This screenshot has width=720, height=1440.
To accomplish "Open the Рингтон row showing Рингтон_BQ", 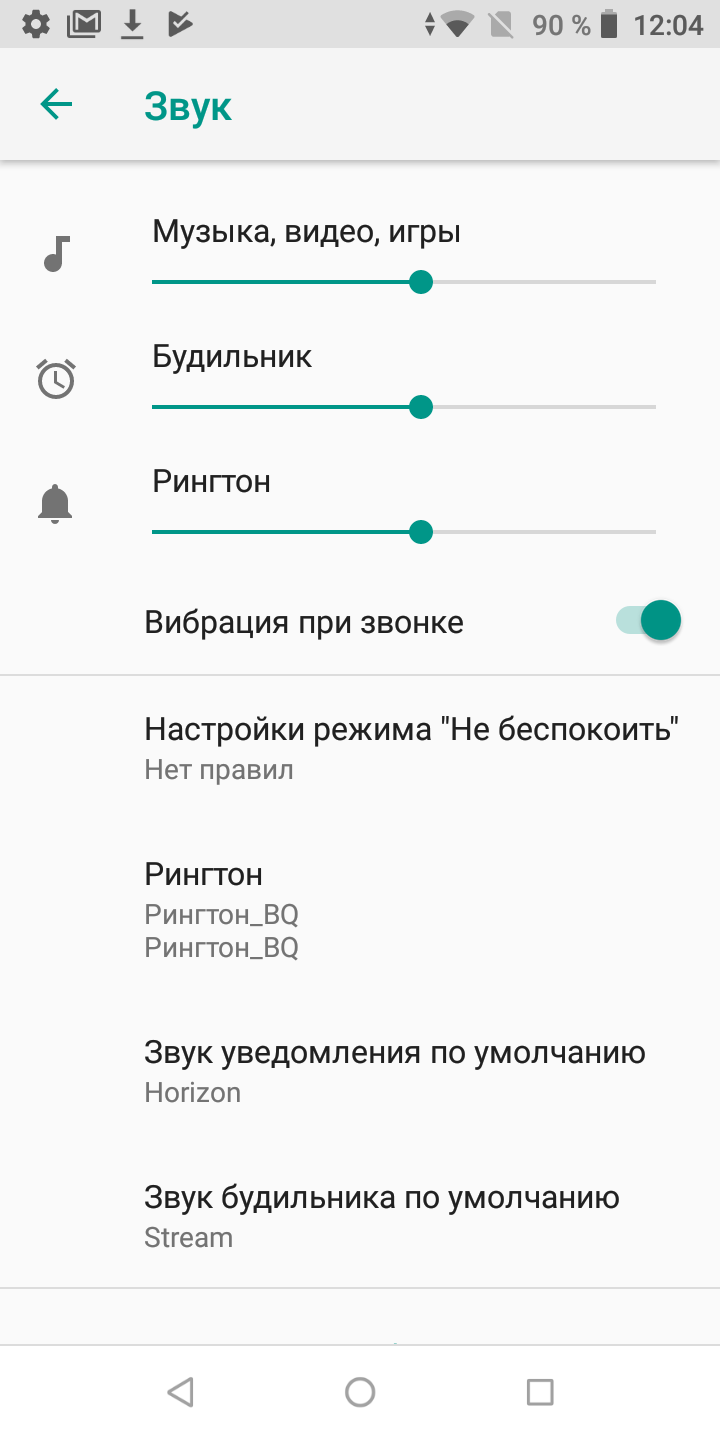I will (360, 908).
